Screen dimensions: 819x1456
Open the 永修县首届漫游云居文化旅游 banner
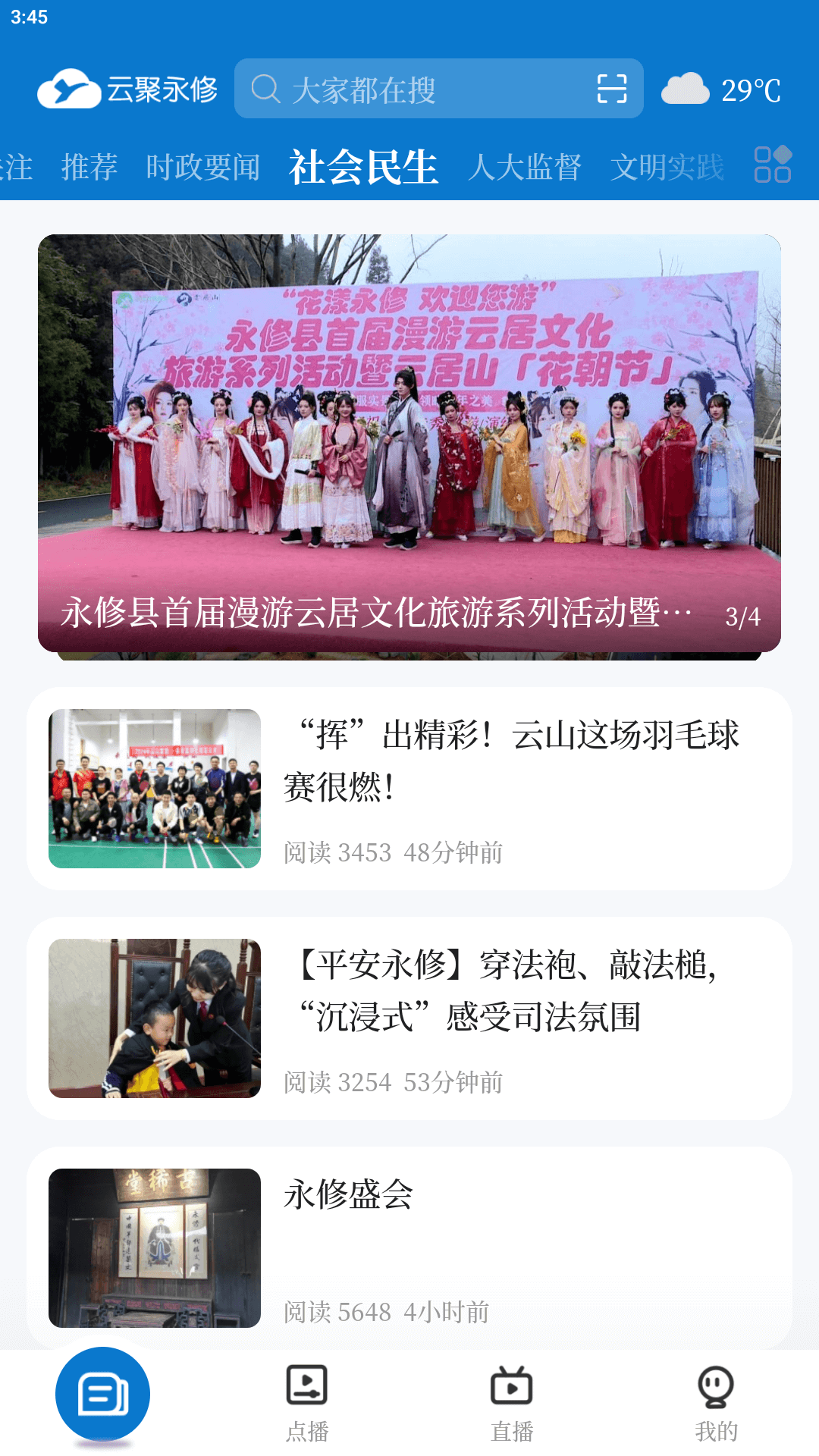pos(409,444)
